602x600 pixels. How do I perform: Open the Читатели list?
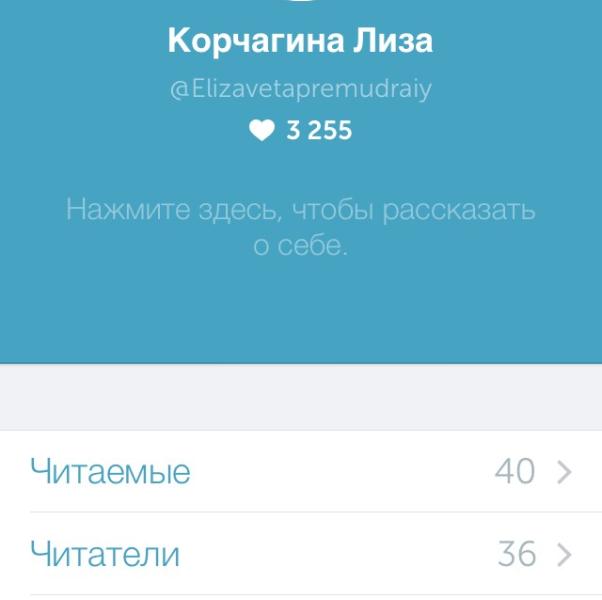tap(300, 554)
